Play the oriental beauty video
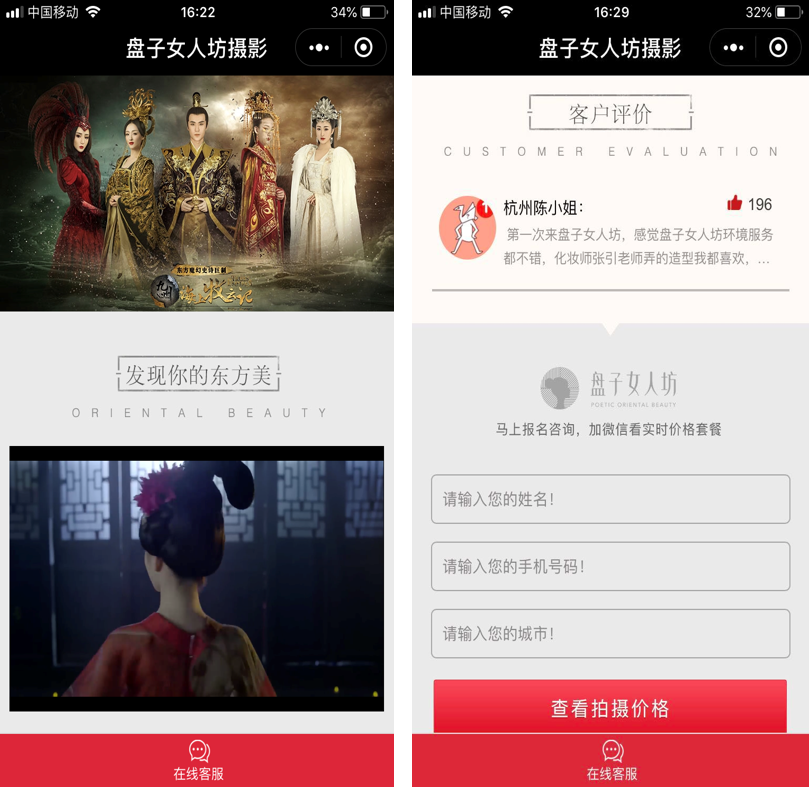The width and height of the screenshot is (809, 787). (x=196, y=578)
